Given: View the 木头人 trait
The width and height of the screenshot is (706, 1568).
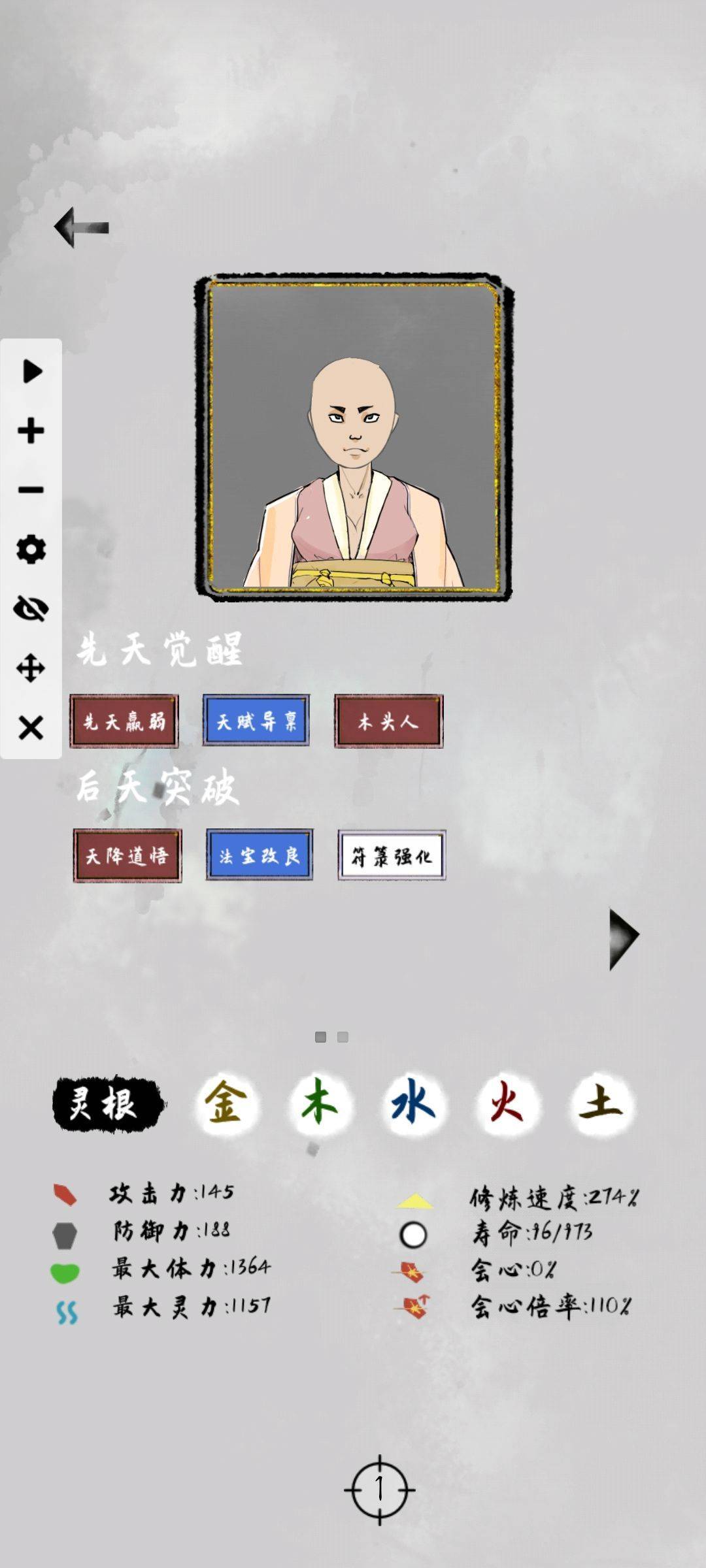Looking at the screenshot, I should (388, 721).
